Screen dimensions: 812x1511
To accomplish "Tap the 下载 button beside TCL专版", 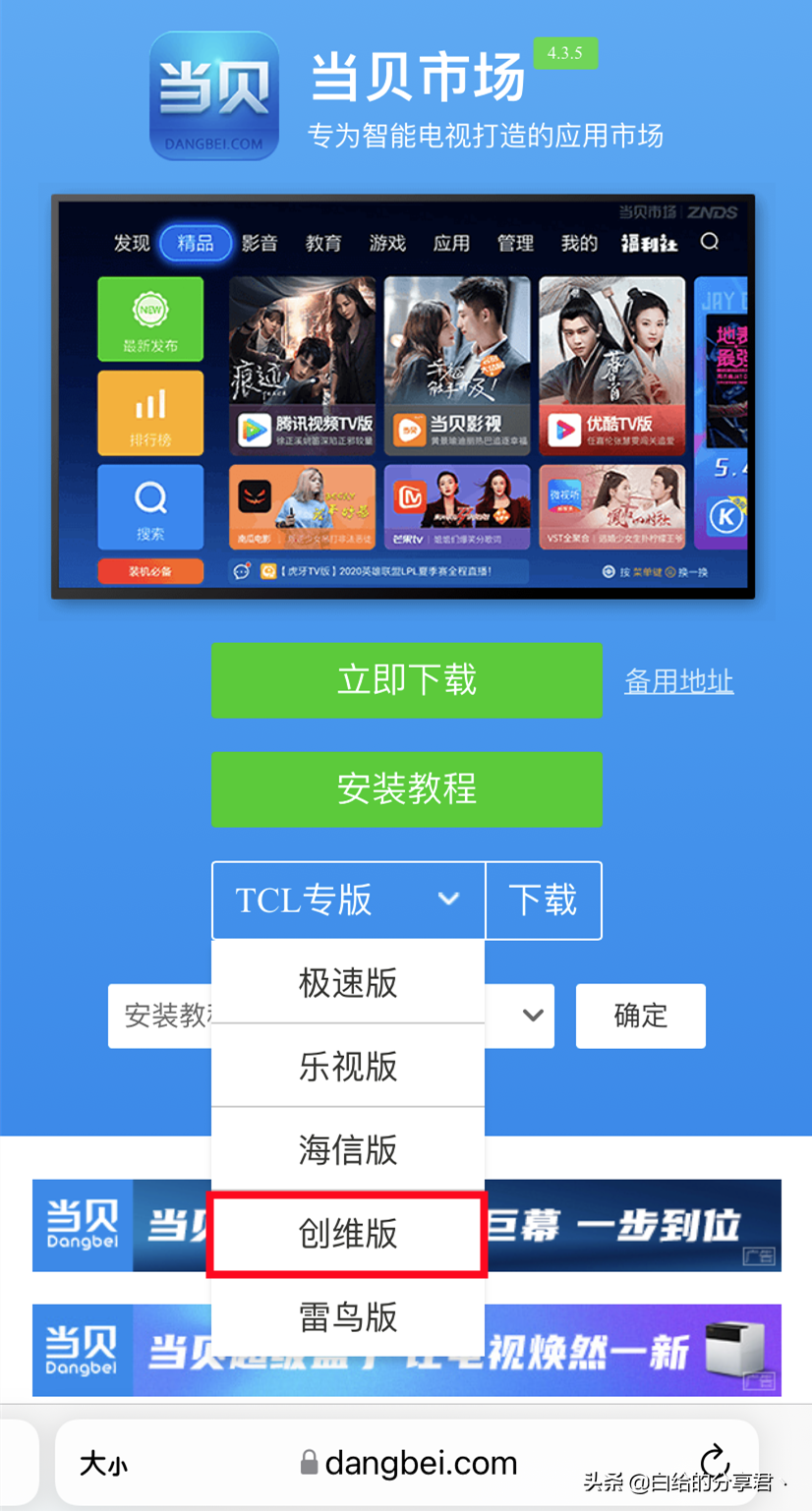I will [544, 900].
